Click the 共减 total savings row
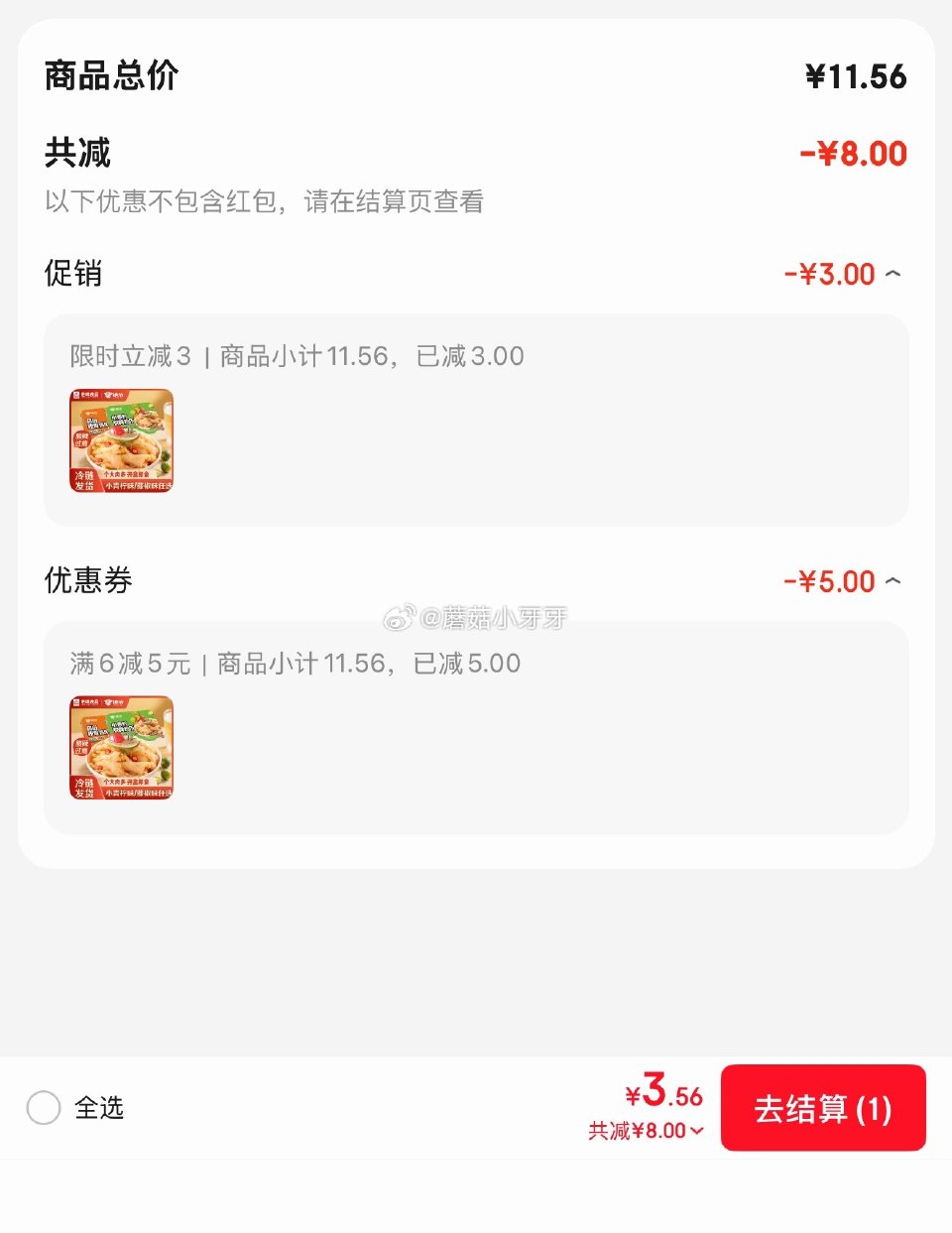 (76, 153)
